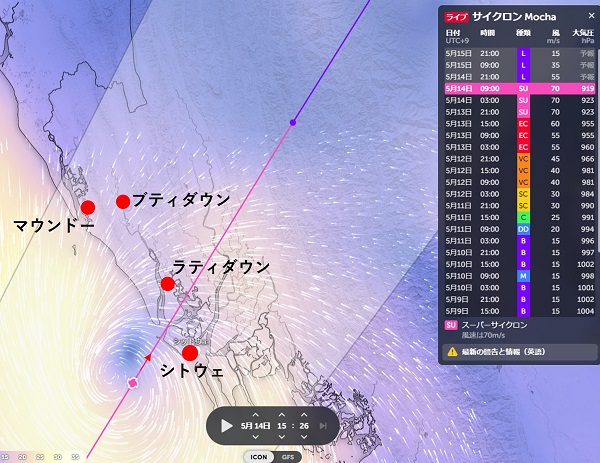Close the サイクロン Mocha panel
Screen dimensions: 600x463
[x=591, y=16]
